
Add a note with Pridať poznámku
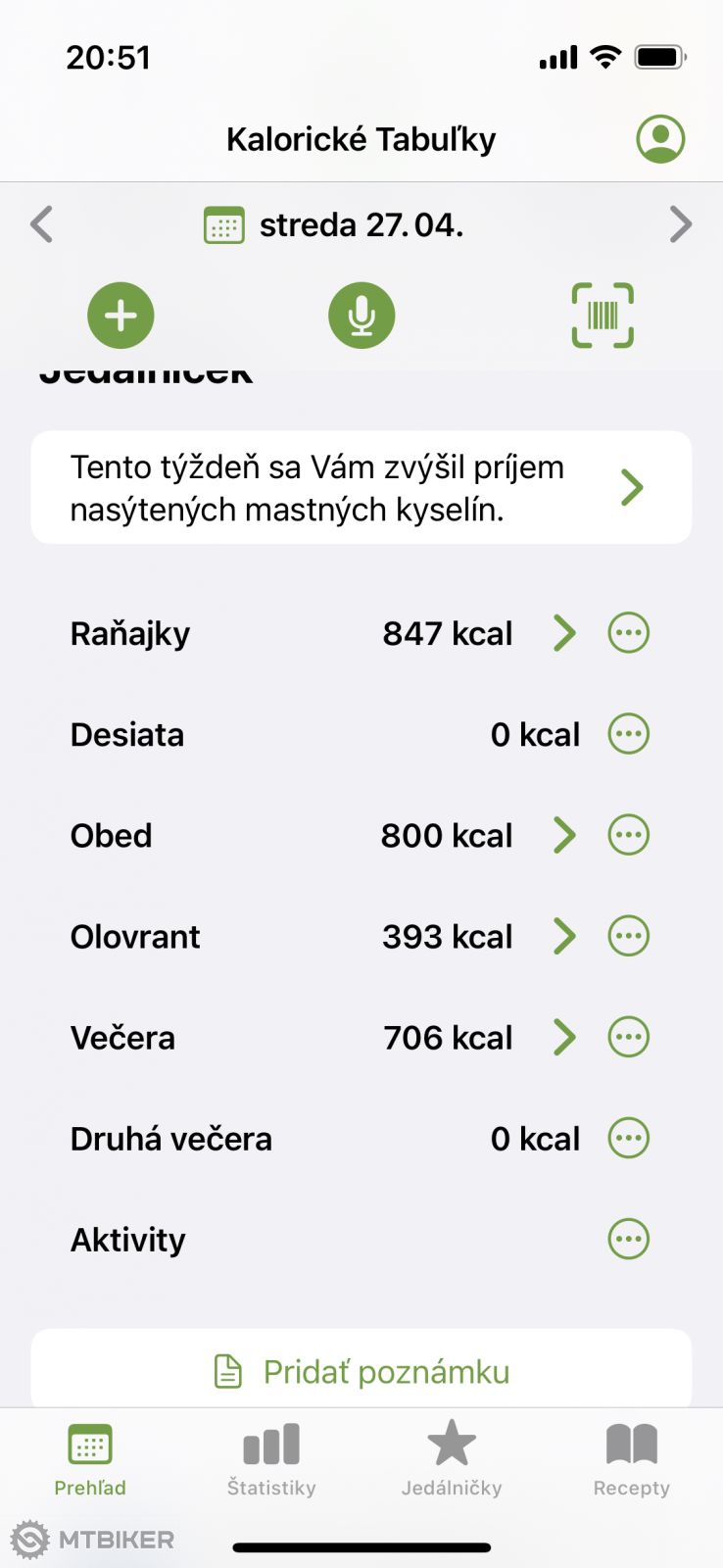pyautogui.click(x=361, y=1372)
